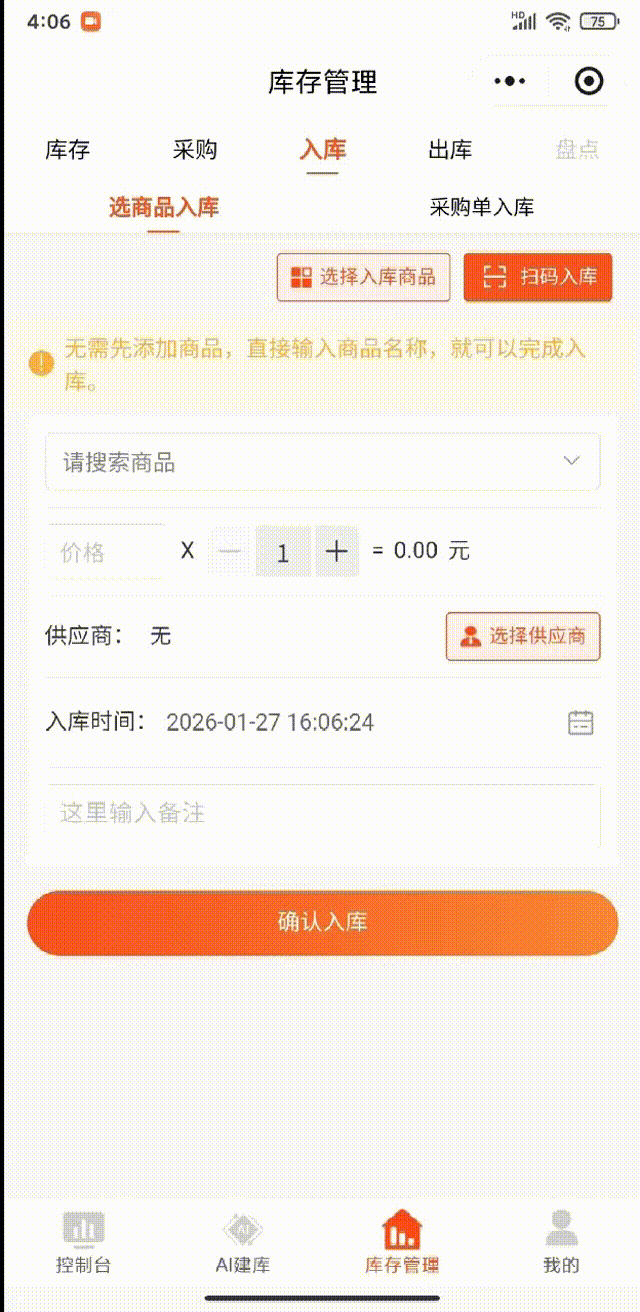Tap the 选择供应商 button
The height and width of the screenshot is (1312, 640).
point(522,636)
